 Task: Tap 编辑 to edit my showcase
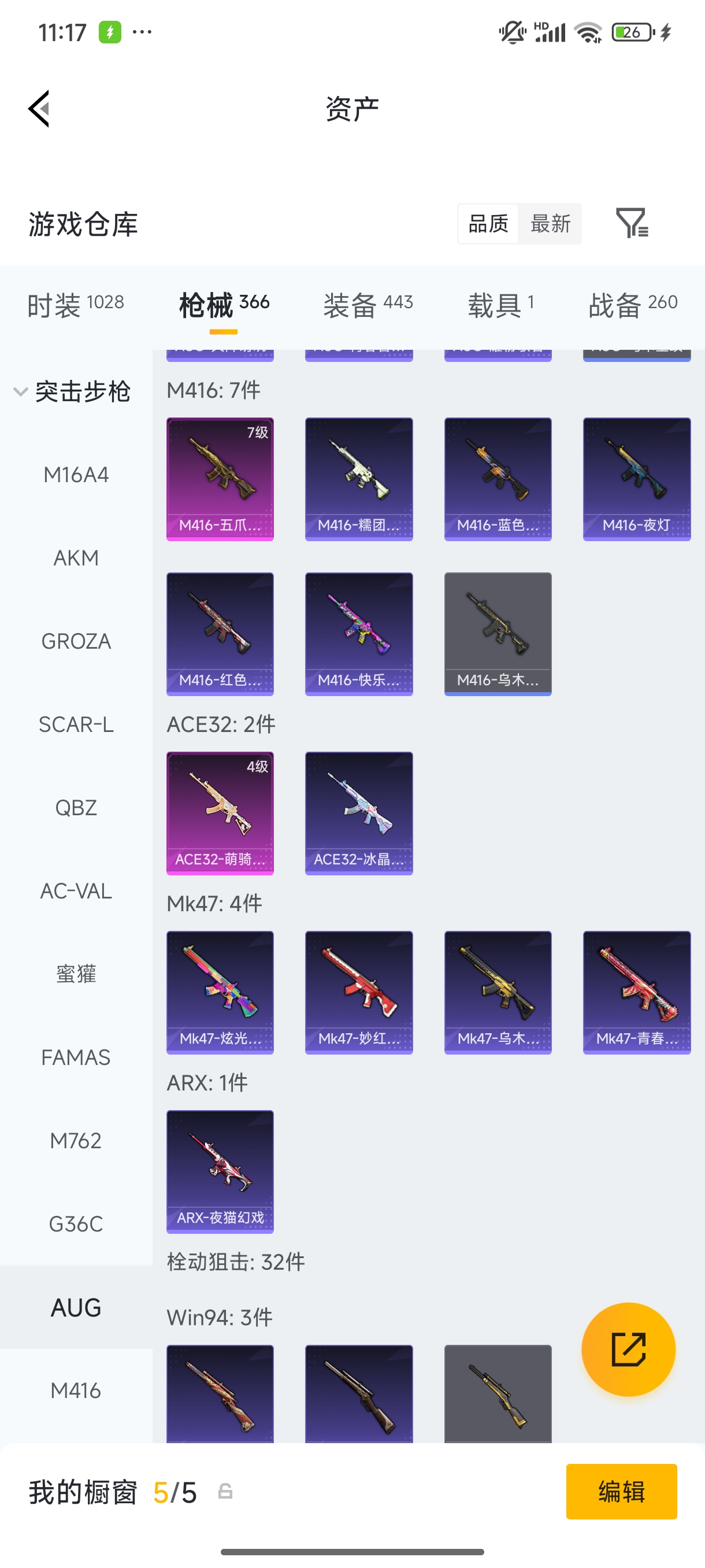pos(621,1491)
